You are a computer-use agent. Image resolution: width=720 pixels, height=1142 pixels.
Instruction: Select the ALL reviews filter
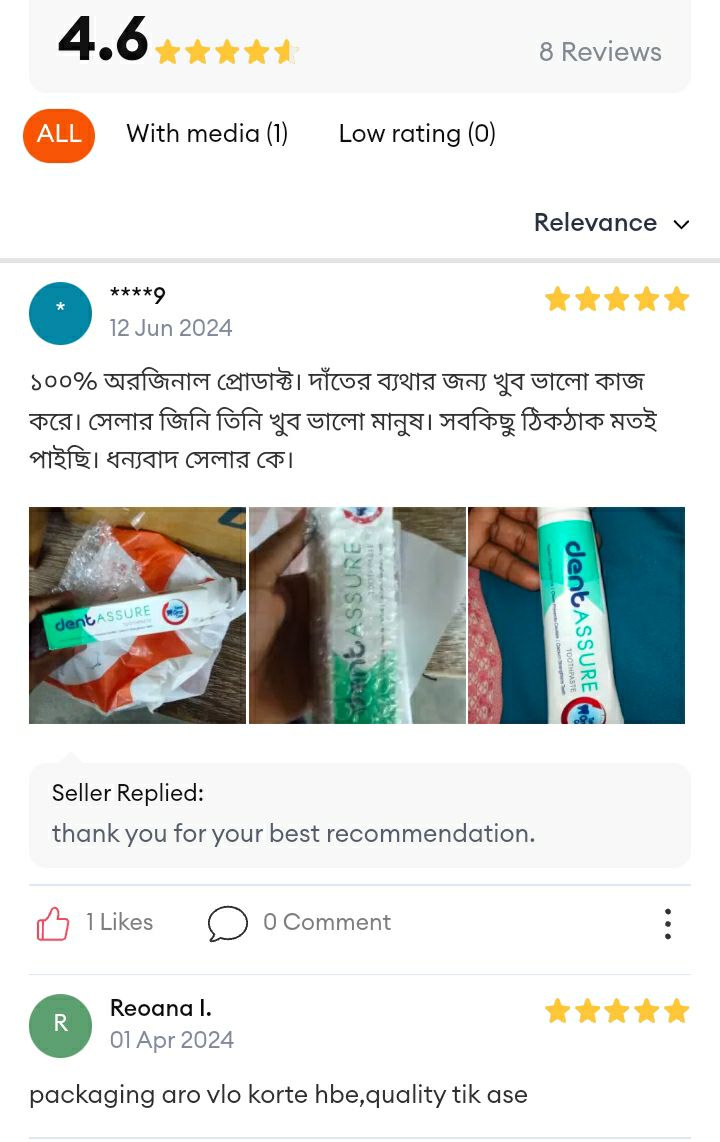[59, 135]
